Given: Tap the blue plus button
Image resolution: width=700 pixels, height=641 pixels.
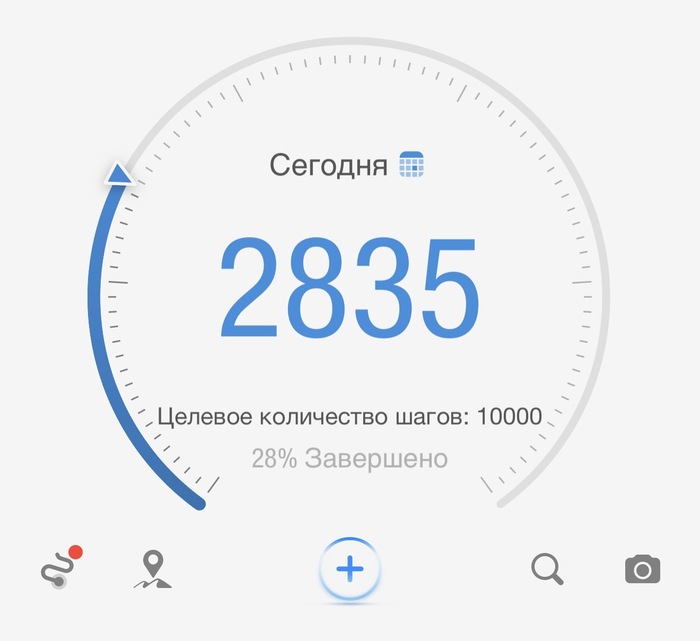Looking at the screenshot, I should pos(349,569).
